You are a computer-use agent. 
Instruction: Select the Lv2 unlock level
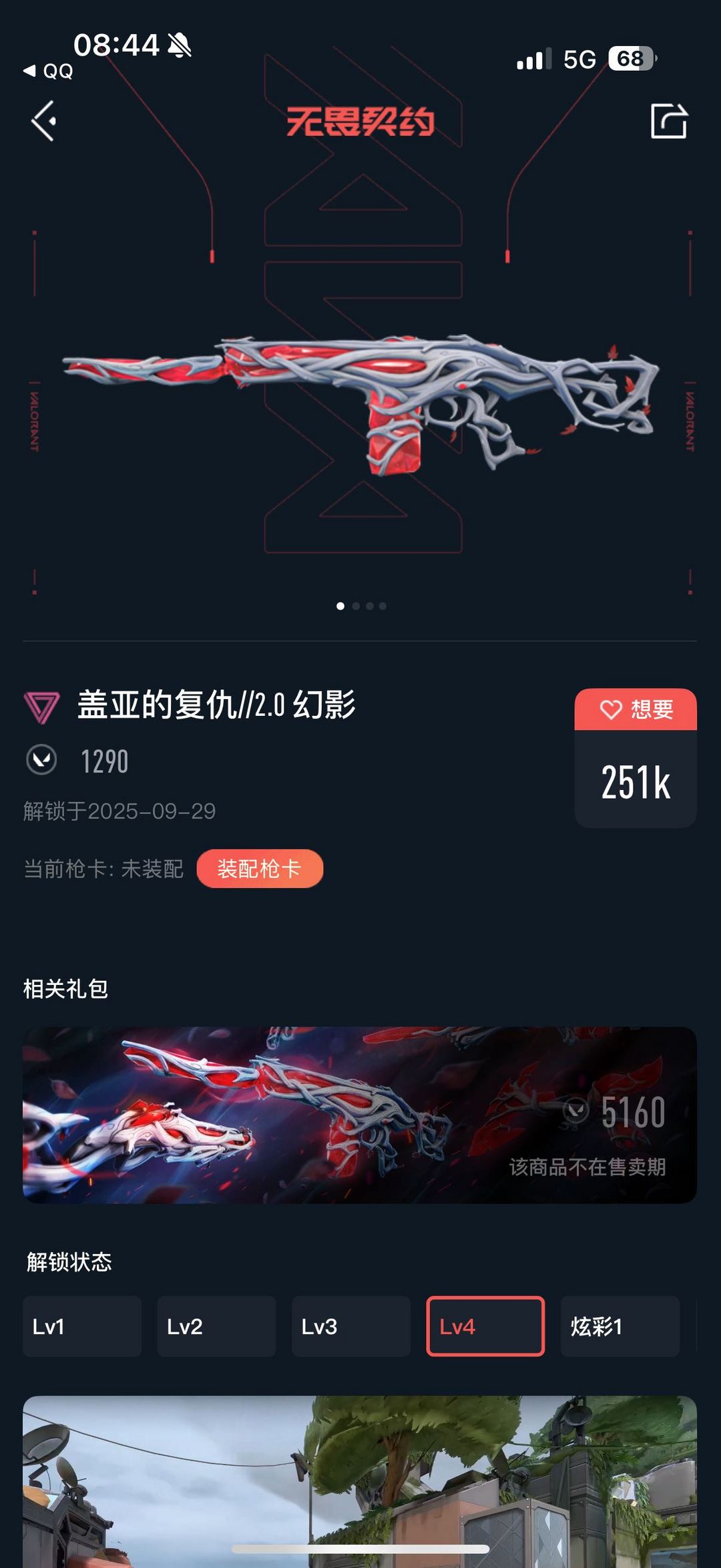tap(216, 1326)
